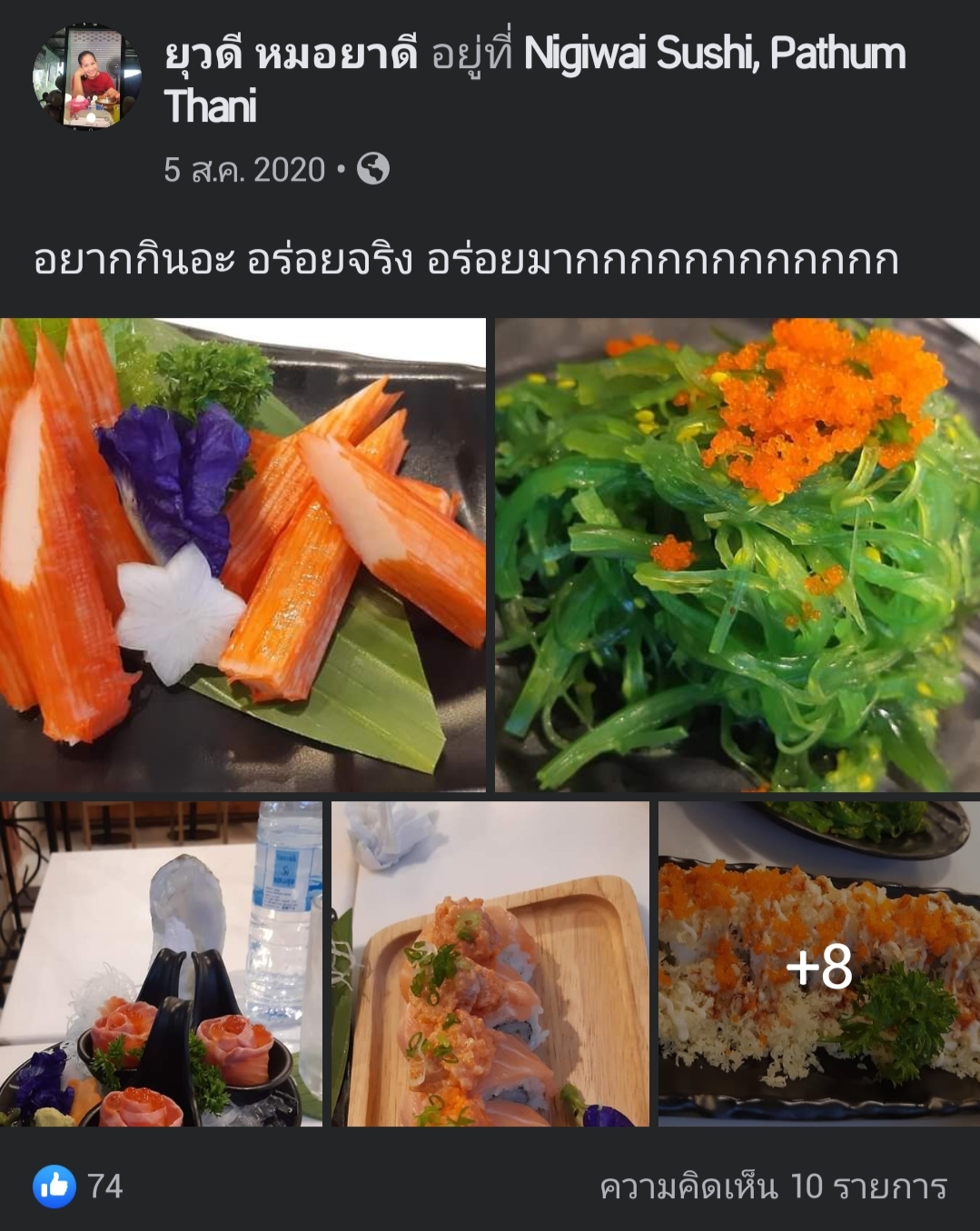View the salmon roll on wooden tray photo
The image size is (980, 1231).
pos(490,964)
